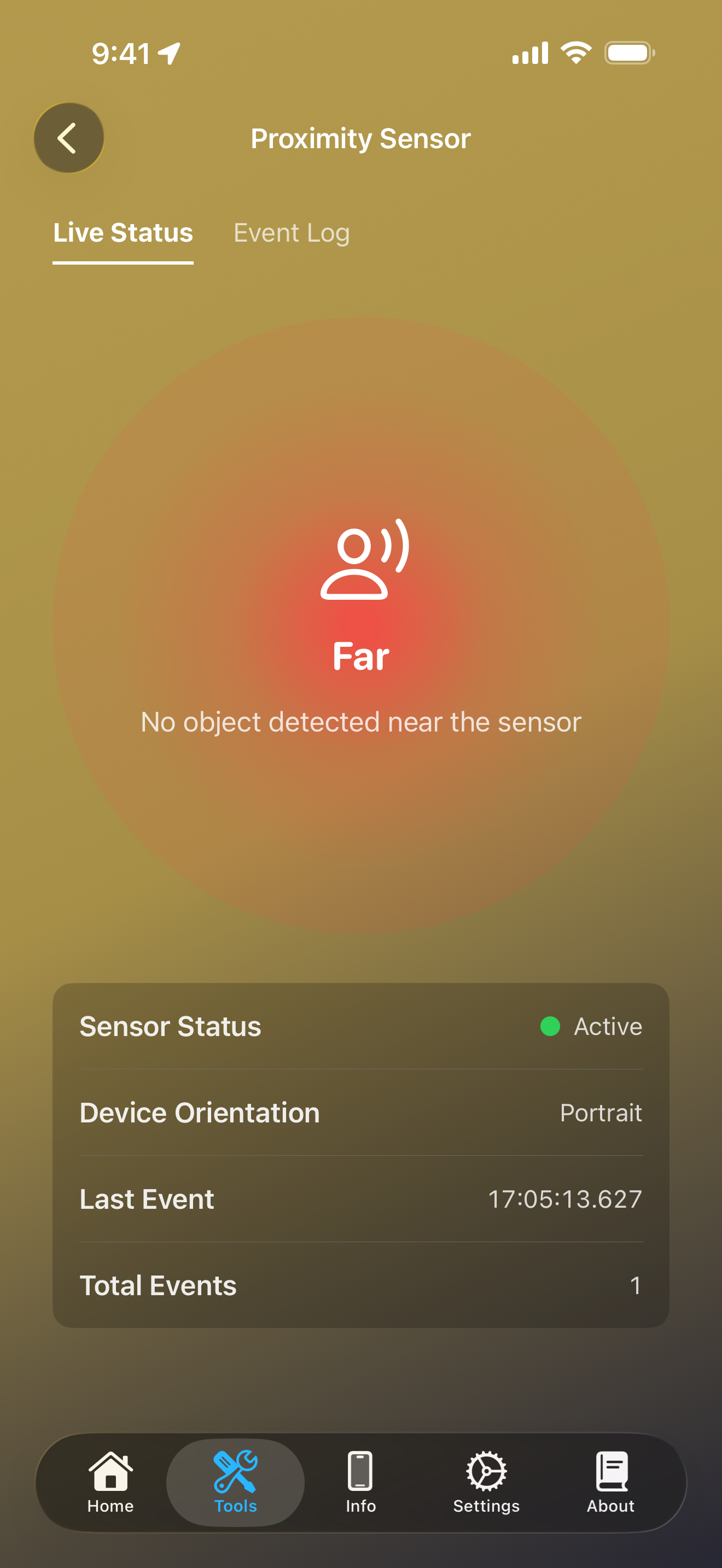
Task: Tap the Last Event timestamp
Action: 566,1199
